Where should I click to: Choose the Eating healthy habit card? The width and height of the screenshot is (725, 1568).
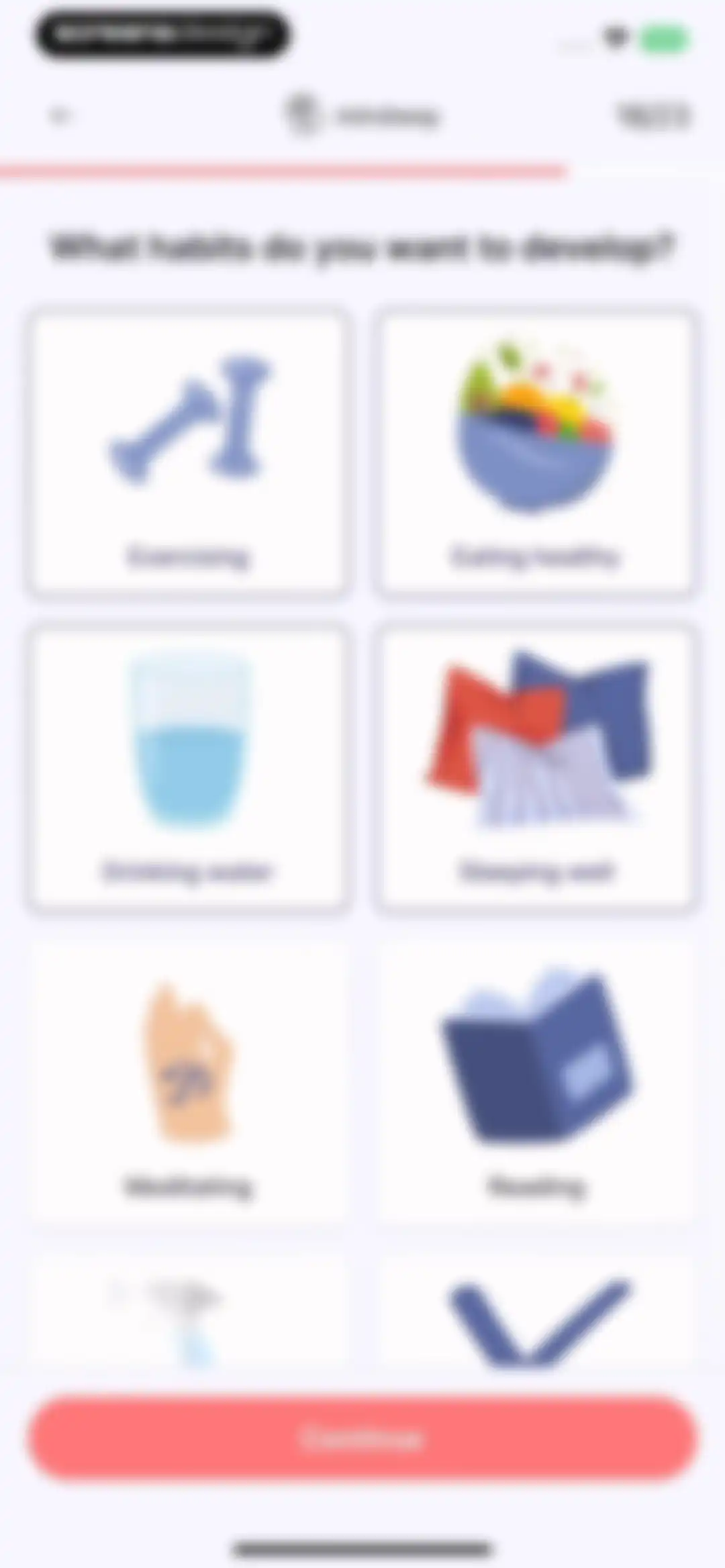[x=536, y=453]
